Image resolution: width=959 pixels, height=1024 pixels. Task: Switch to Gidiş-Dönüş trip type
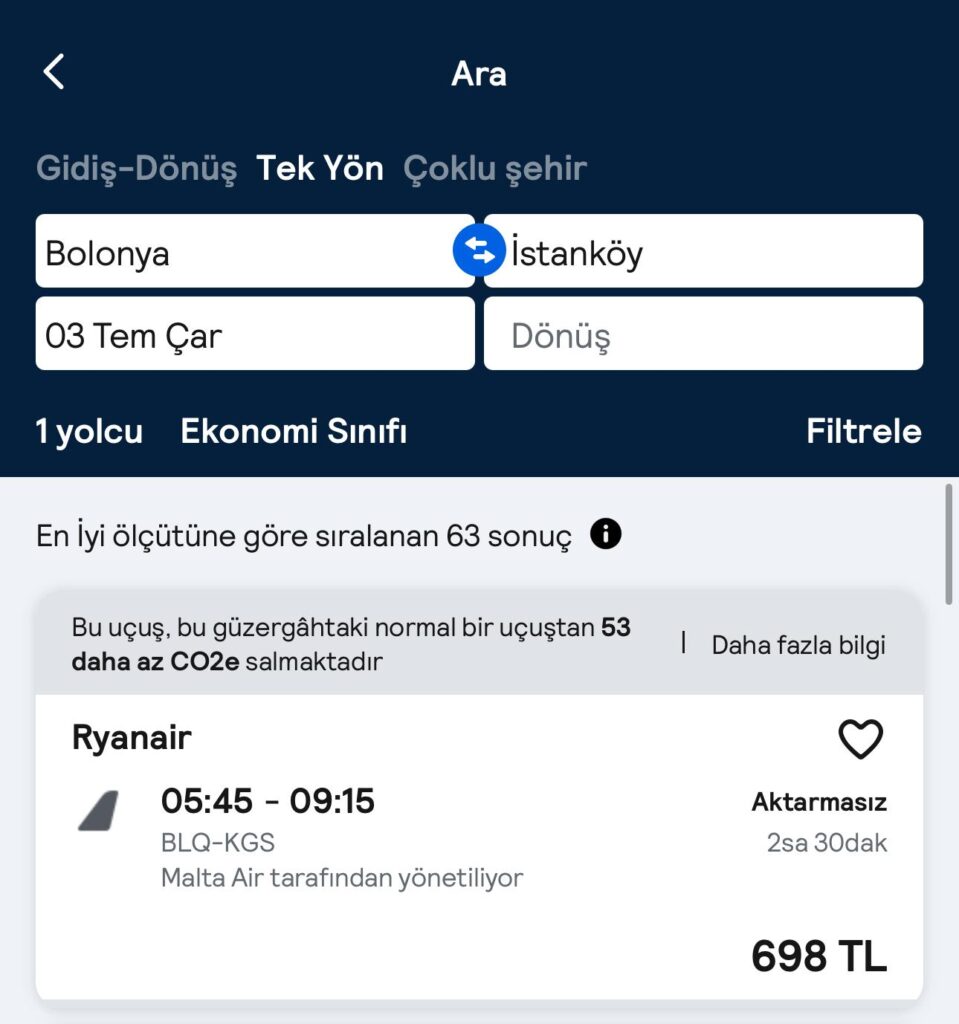pyautogui.click(x=136, y=168)
